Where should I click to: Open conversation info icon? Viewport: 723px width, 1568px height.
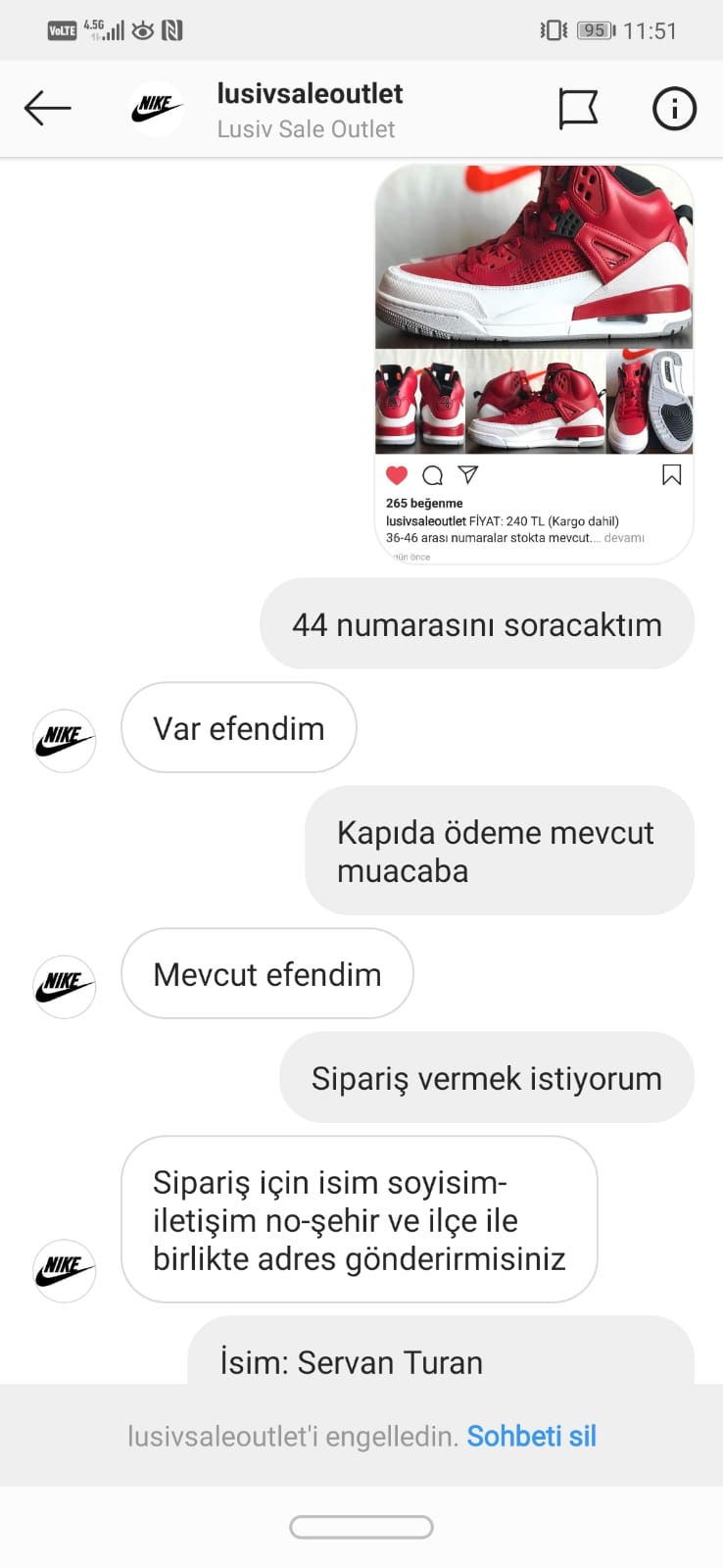[674, 109]
